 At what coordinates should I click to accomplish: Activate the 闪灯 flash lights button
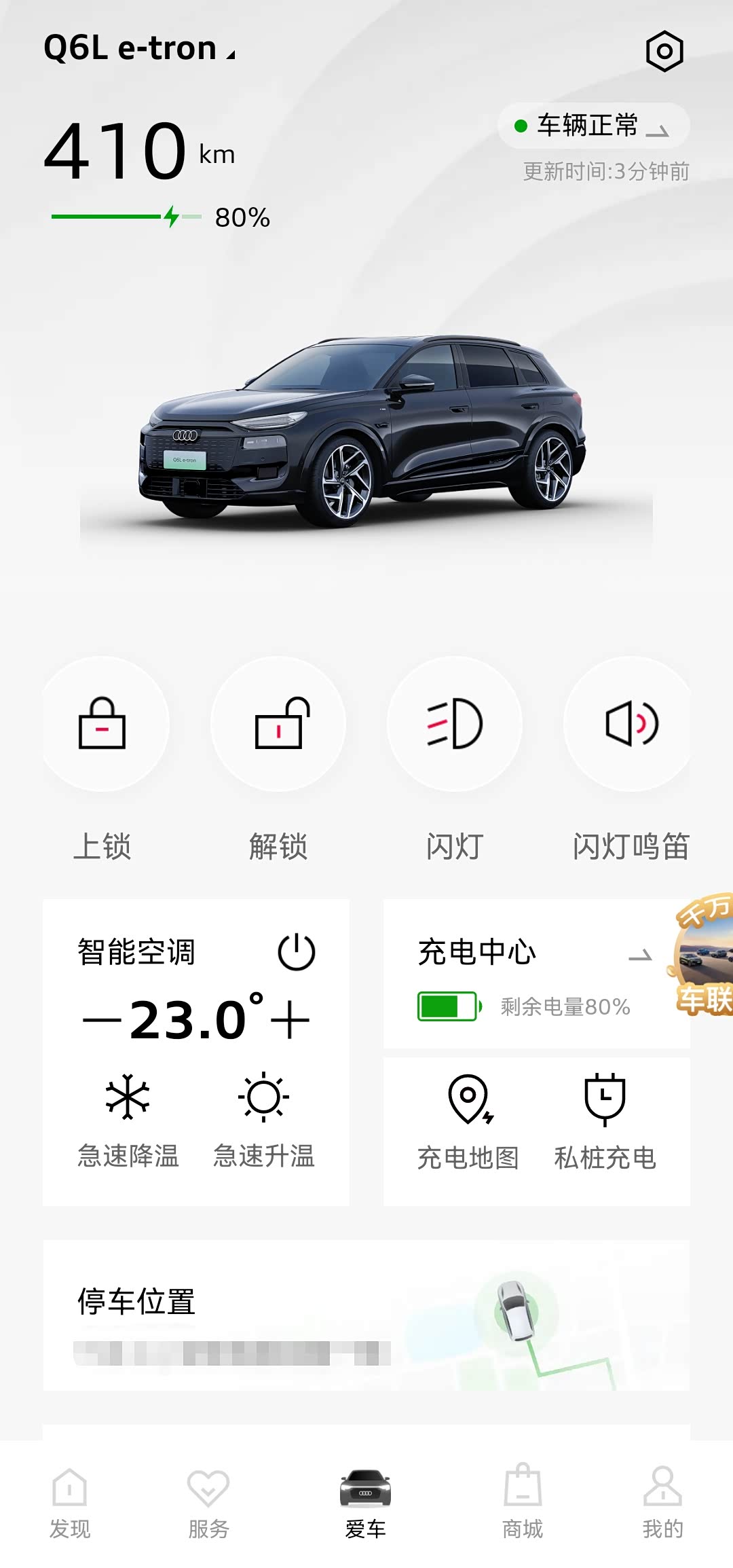pyautogui.click(x=455, y=724)
